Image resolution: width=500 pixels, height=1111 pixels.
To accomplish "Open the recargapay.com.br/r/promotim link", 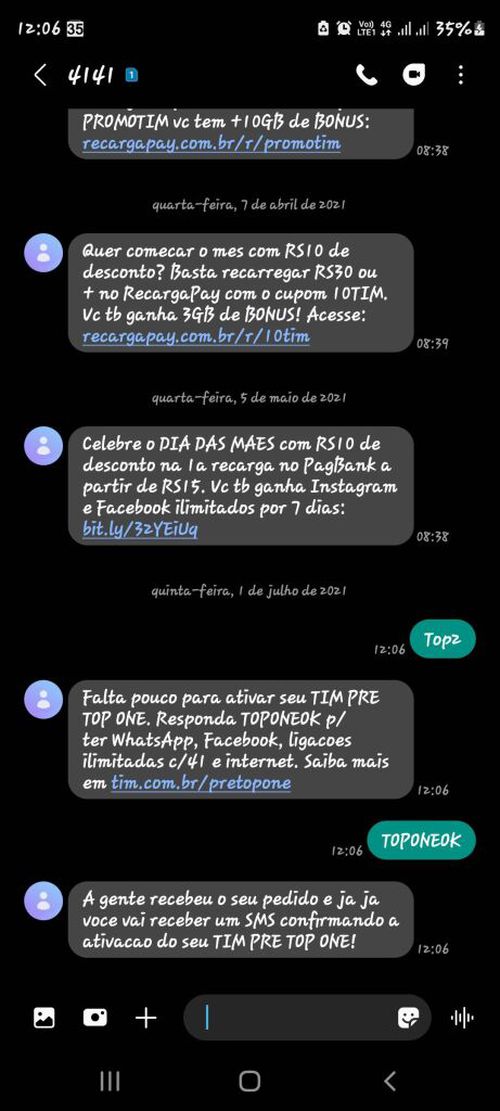I will pyautogui.click(x=211, y=143).
